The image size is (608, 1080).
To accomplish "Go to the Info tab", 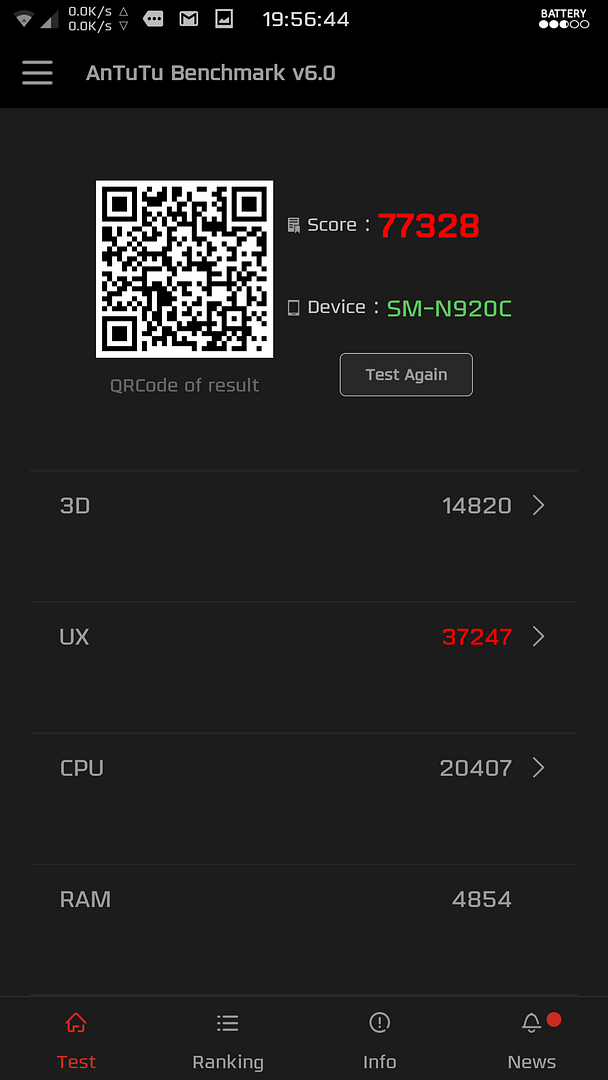I will (x=380, y=1040).
